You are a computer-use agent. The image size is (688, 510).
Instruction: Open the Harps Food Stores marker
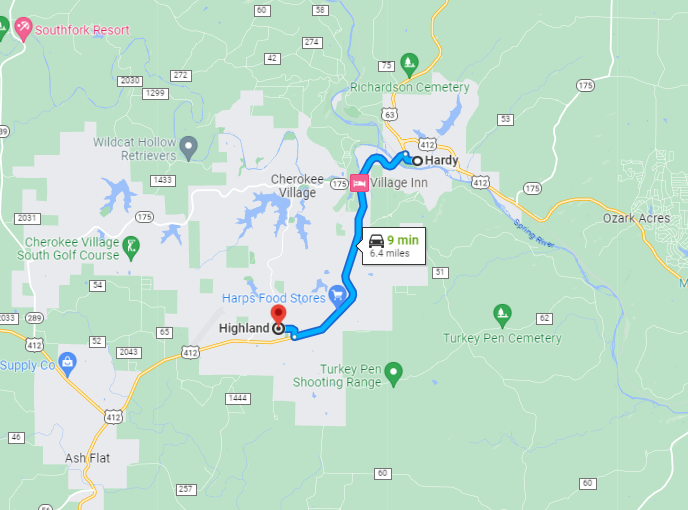pyautogui.click(x=339, y=294)
